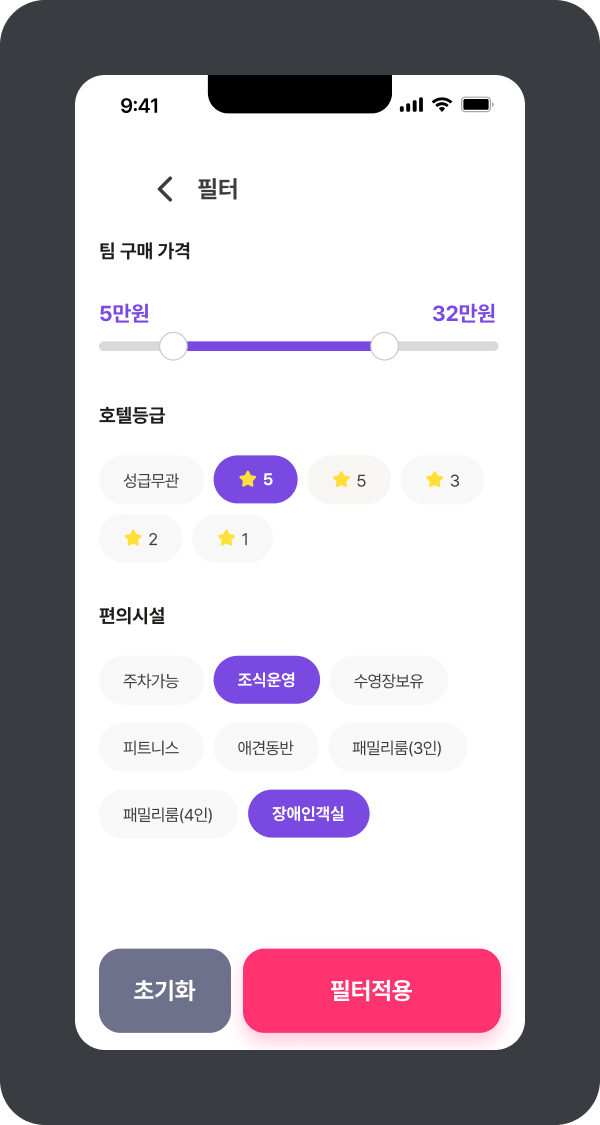Screen dimensions: 600x1125
Task: Enable the 수영장보유 amenity chip
Action: pyautogui.click(x=388, y=681)
